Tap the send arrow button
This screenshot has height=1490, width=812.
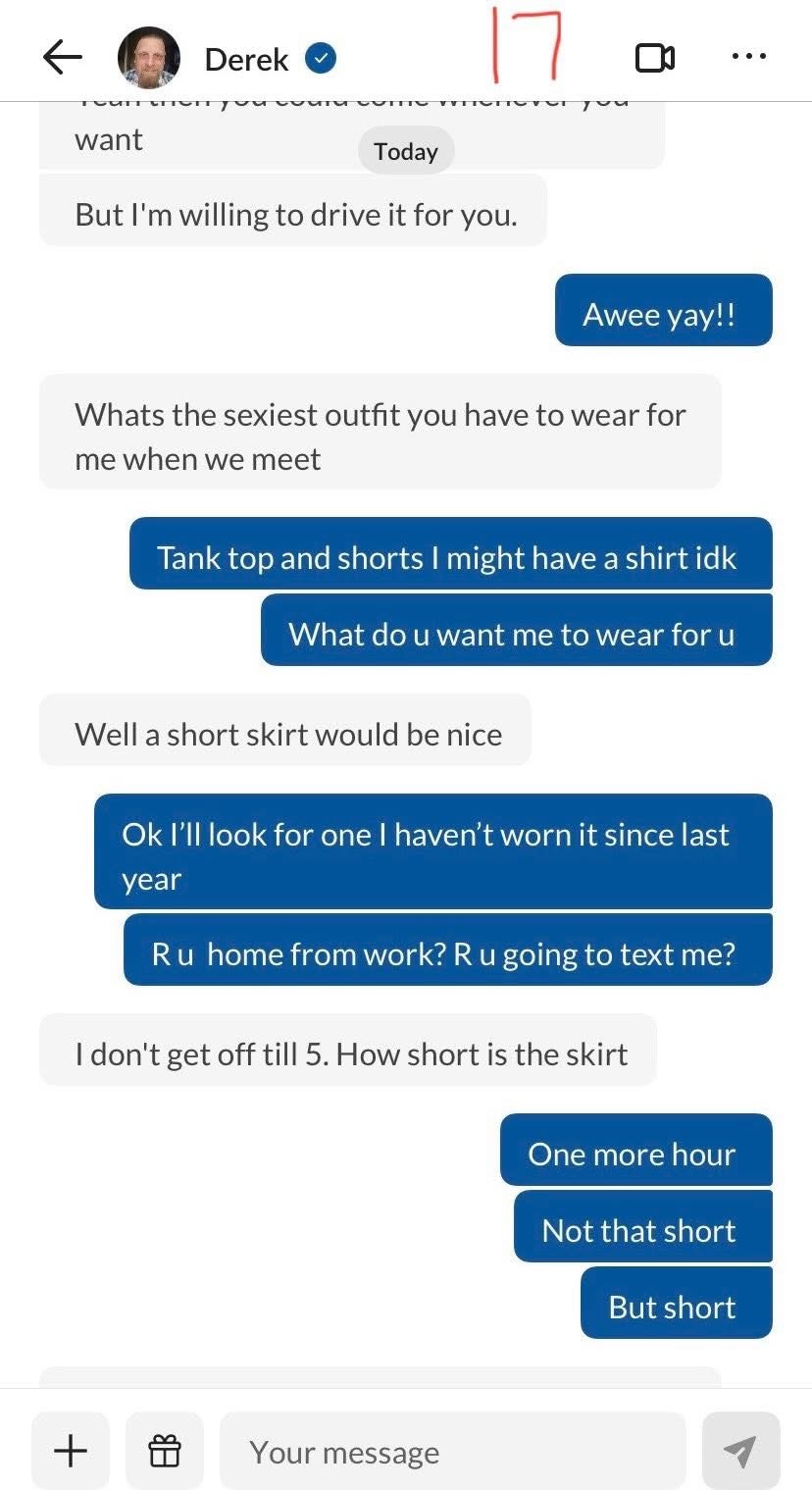pos(740,1451)
